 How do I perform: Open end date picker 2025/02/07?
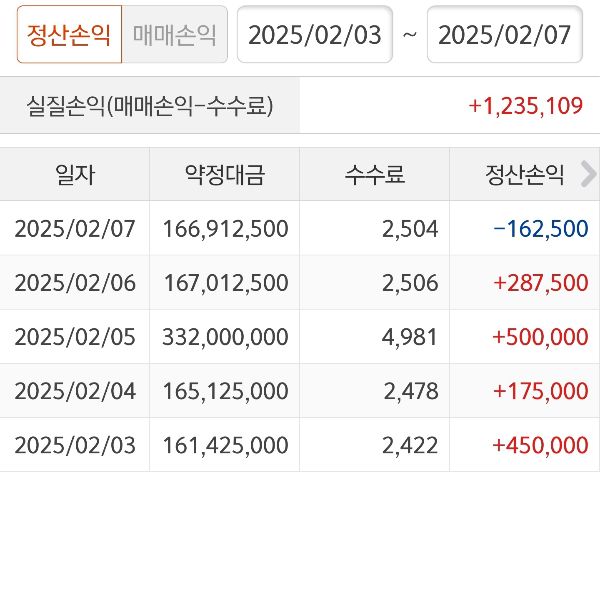[505, 35]
